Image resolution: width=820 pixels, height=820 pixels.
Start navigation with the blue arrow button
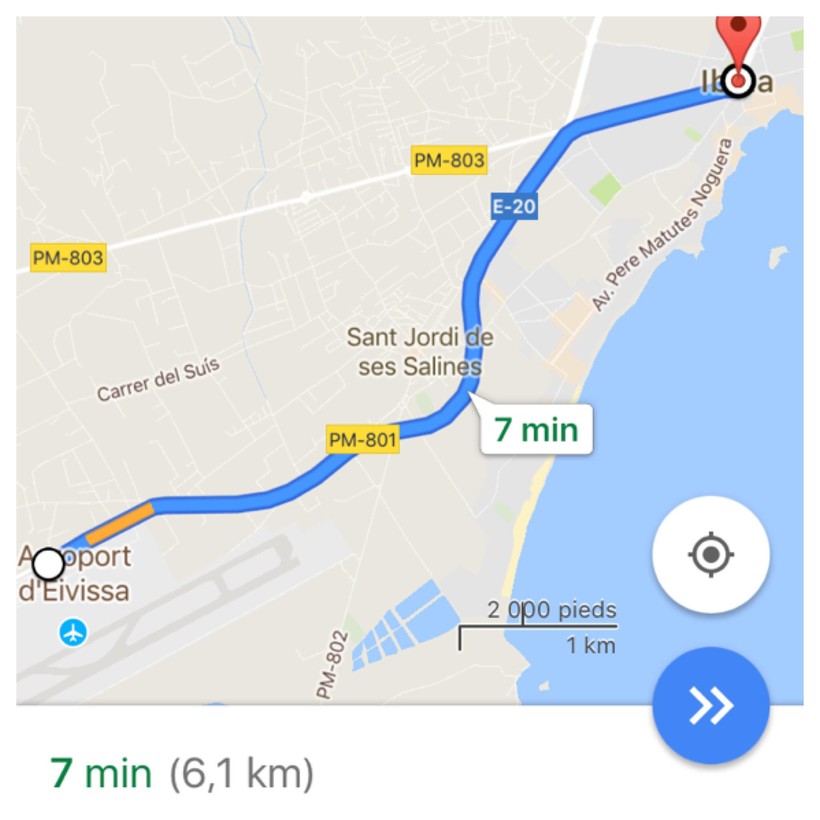[x=710, y=706]
